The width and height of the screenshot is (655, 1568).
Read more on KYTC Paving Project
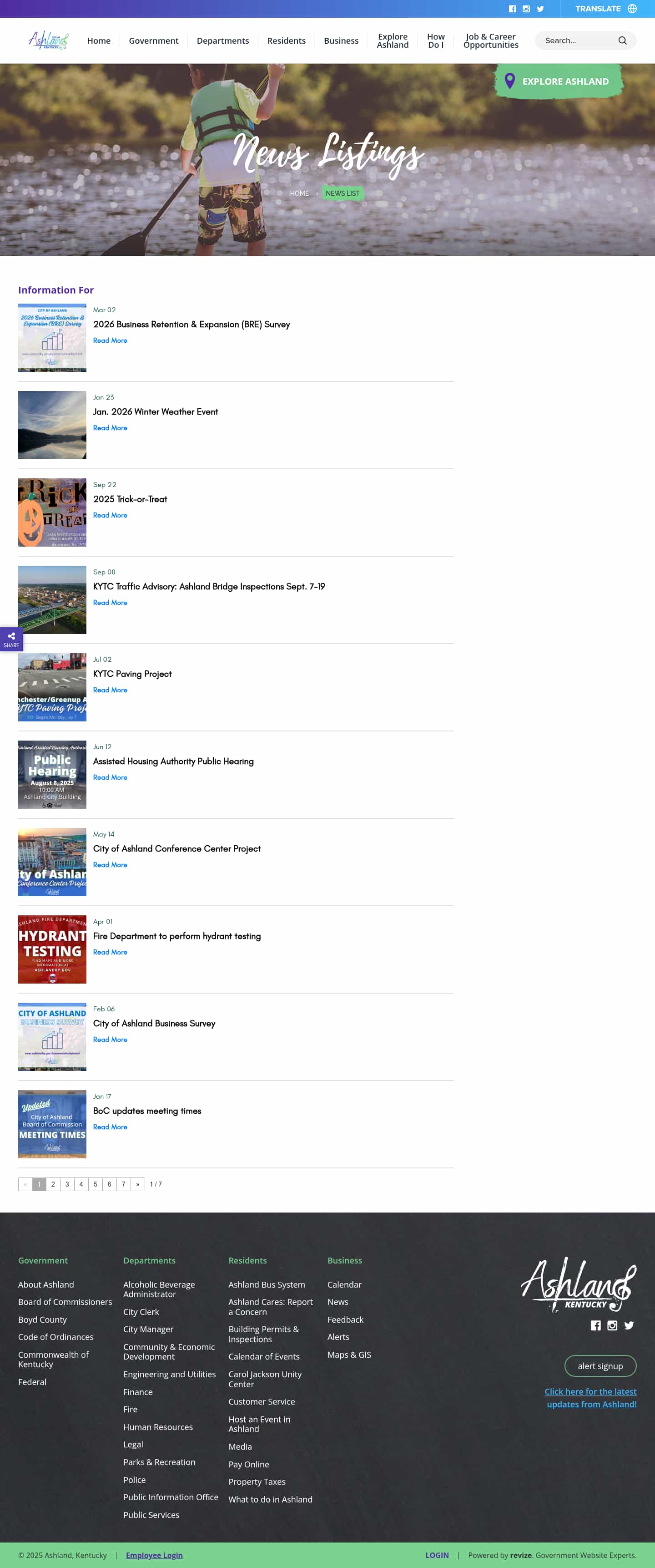click(110, 690)
